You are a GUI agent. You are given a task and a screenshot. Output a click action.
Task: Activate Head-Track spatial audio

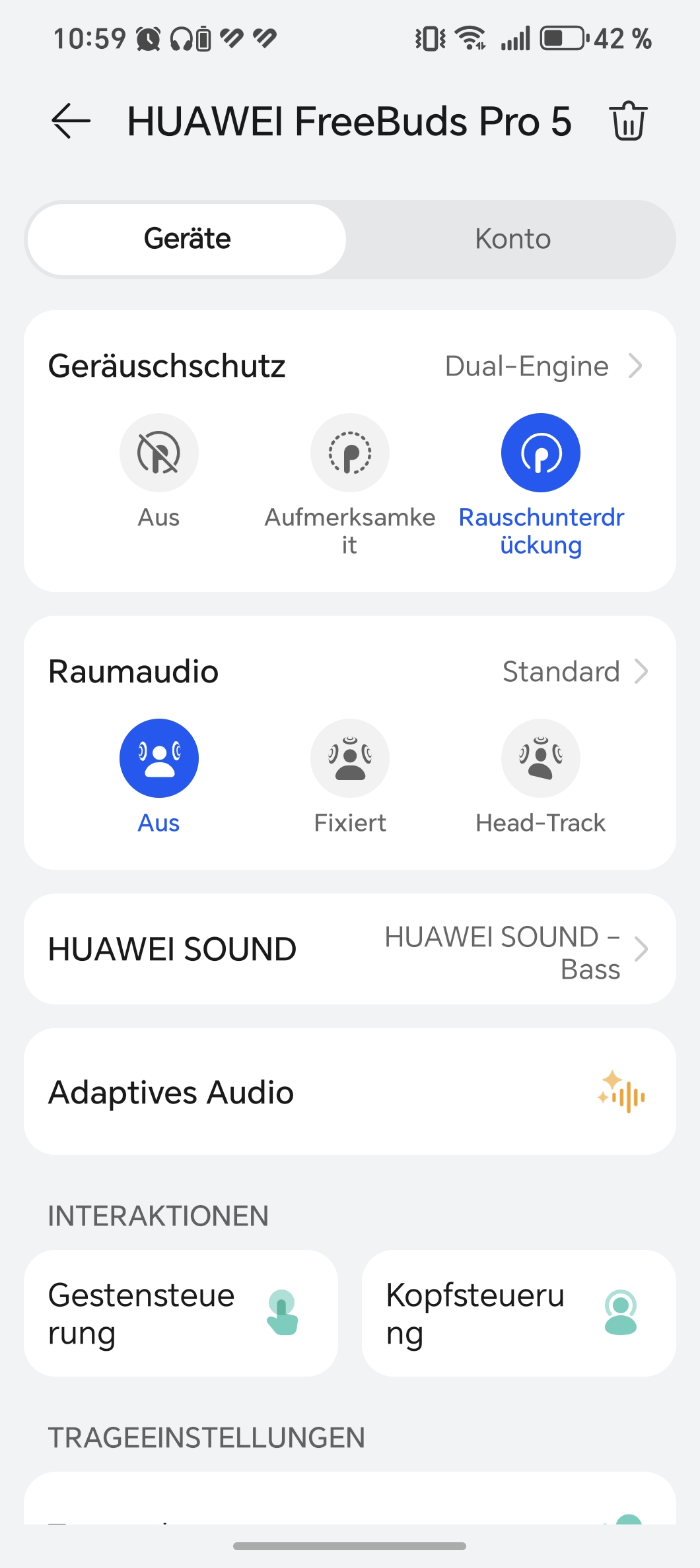(x=541, y=758)
